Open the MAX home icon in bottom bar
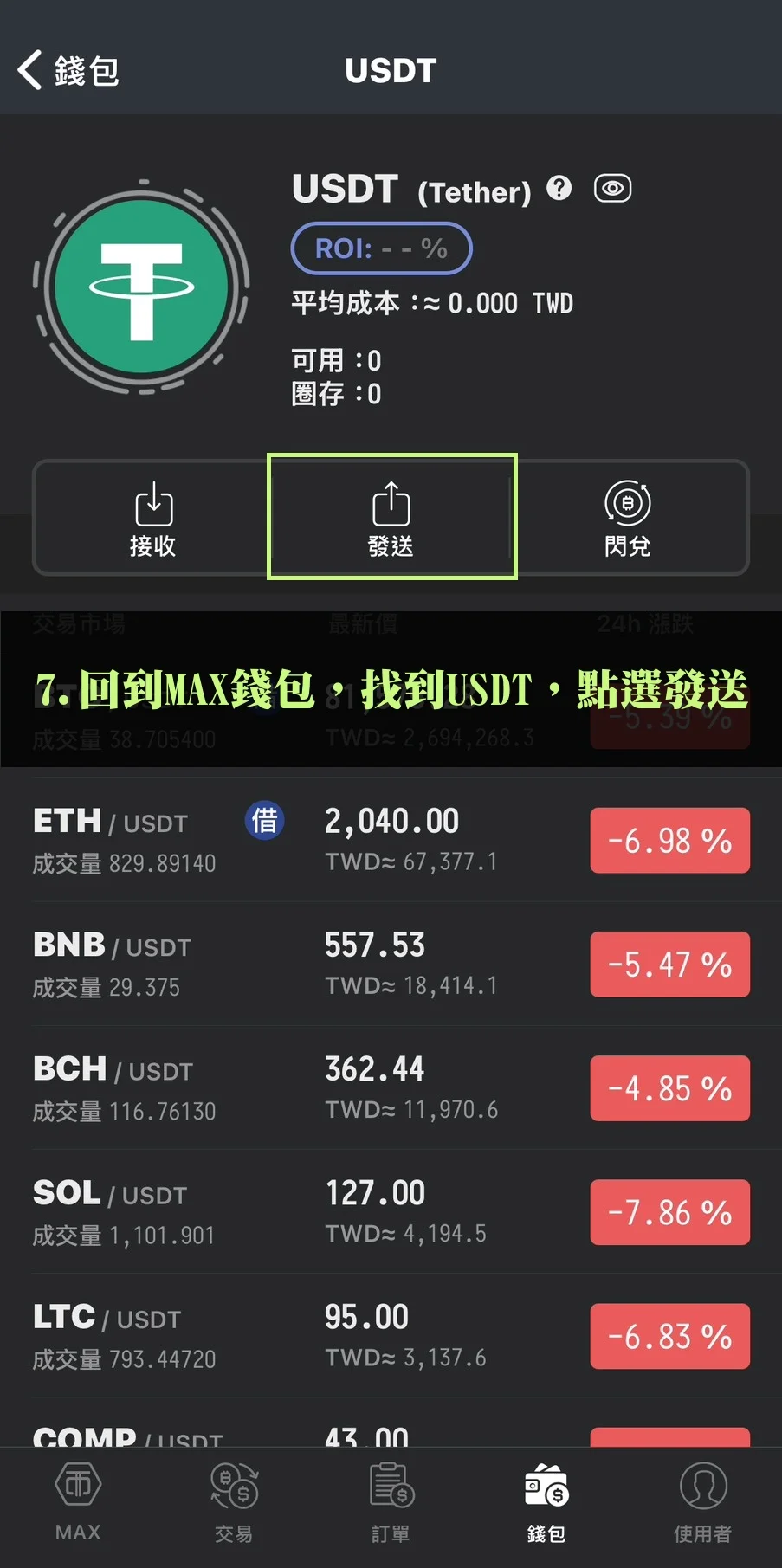The width and height of the screenshot is (782, 1568). [77, 1496]
